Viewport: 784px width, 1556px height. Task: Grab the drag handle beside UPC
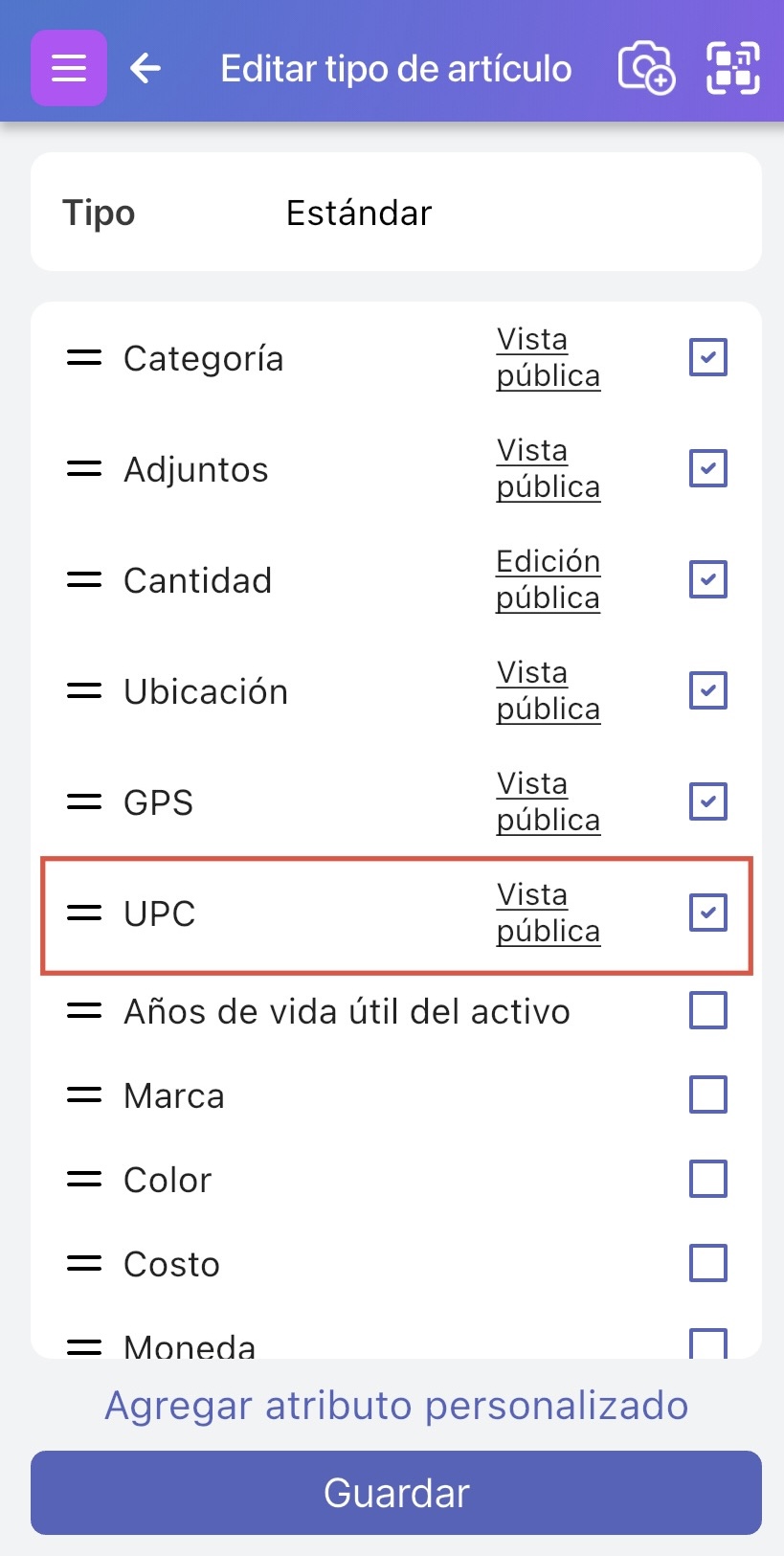[83, 913]
